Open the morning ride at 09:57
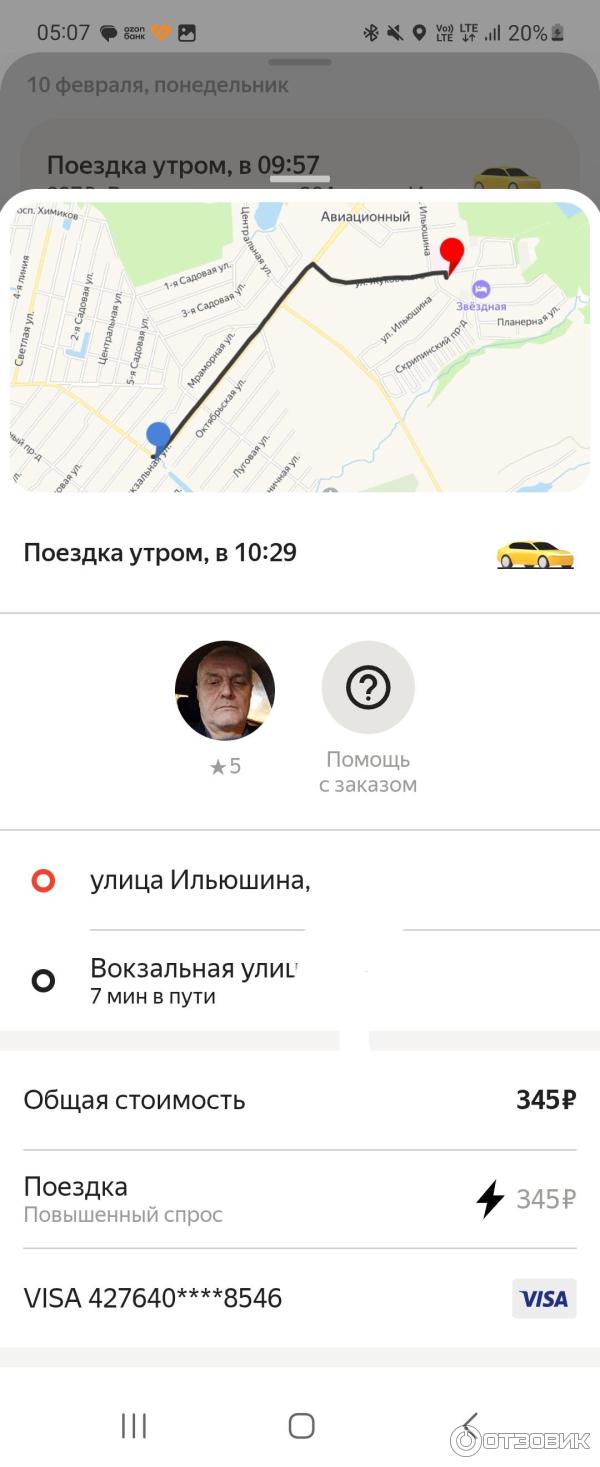Viewport: 600px width, 1467px height. coord(183,165)
